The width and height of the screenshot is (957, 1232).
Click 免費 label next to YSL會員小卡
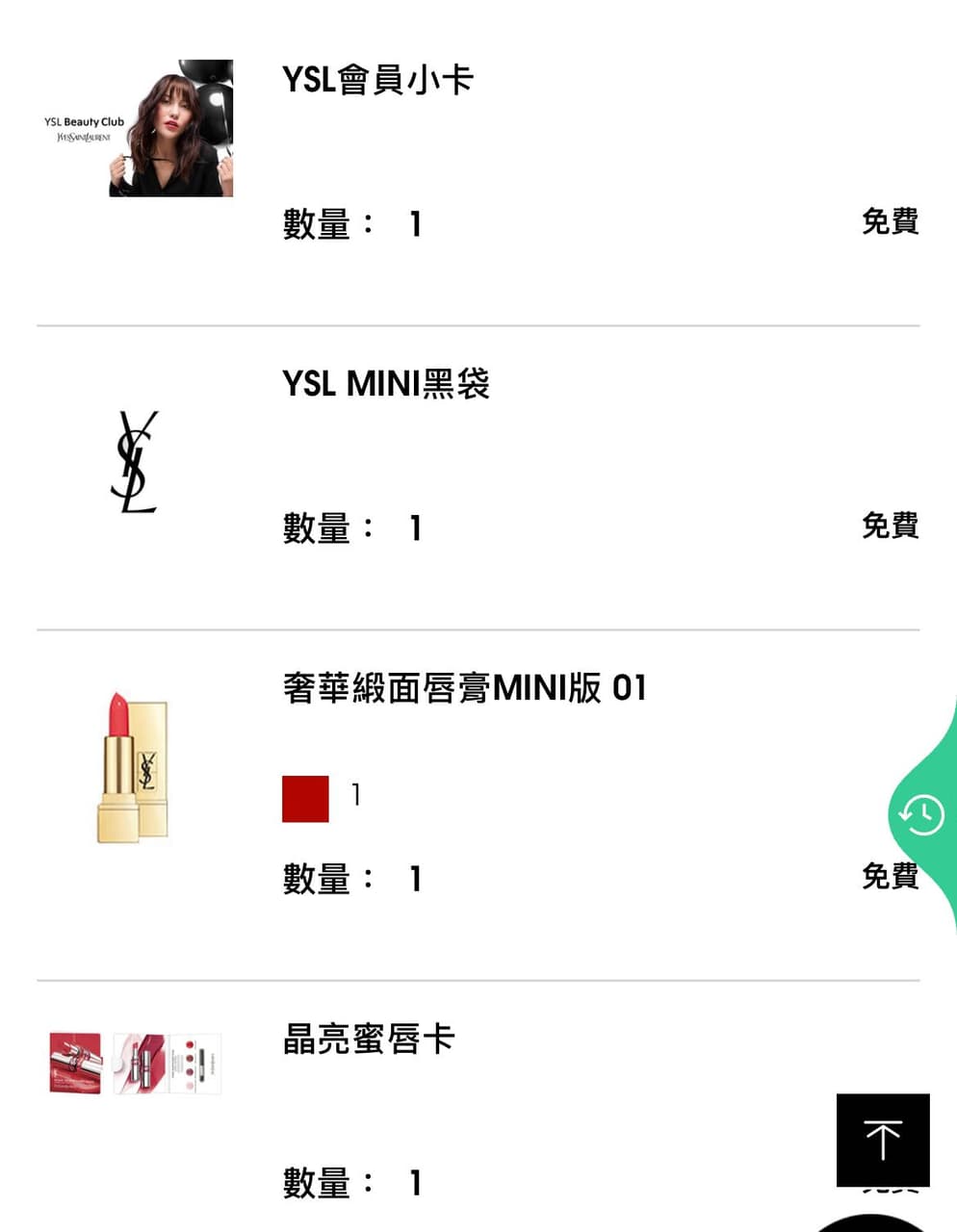coord(891,222)
